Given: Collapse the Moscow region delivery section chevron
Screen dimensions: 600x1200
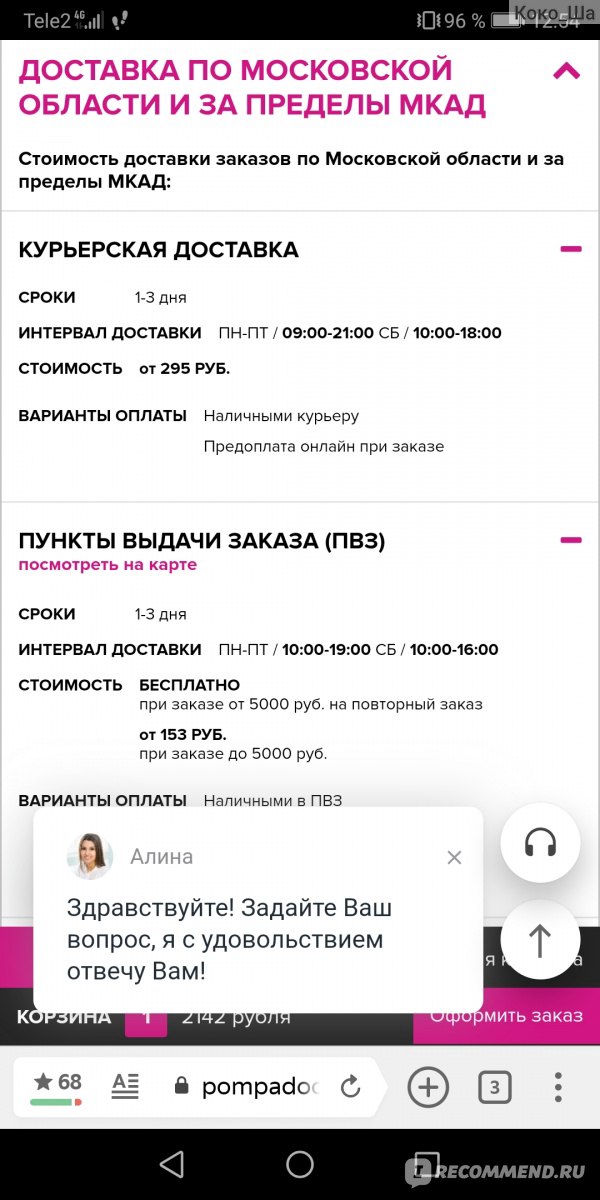Looking at the screenshot, I should tap(567, 71).
